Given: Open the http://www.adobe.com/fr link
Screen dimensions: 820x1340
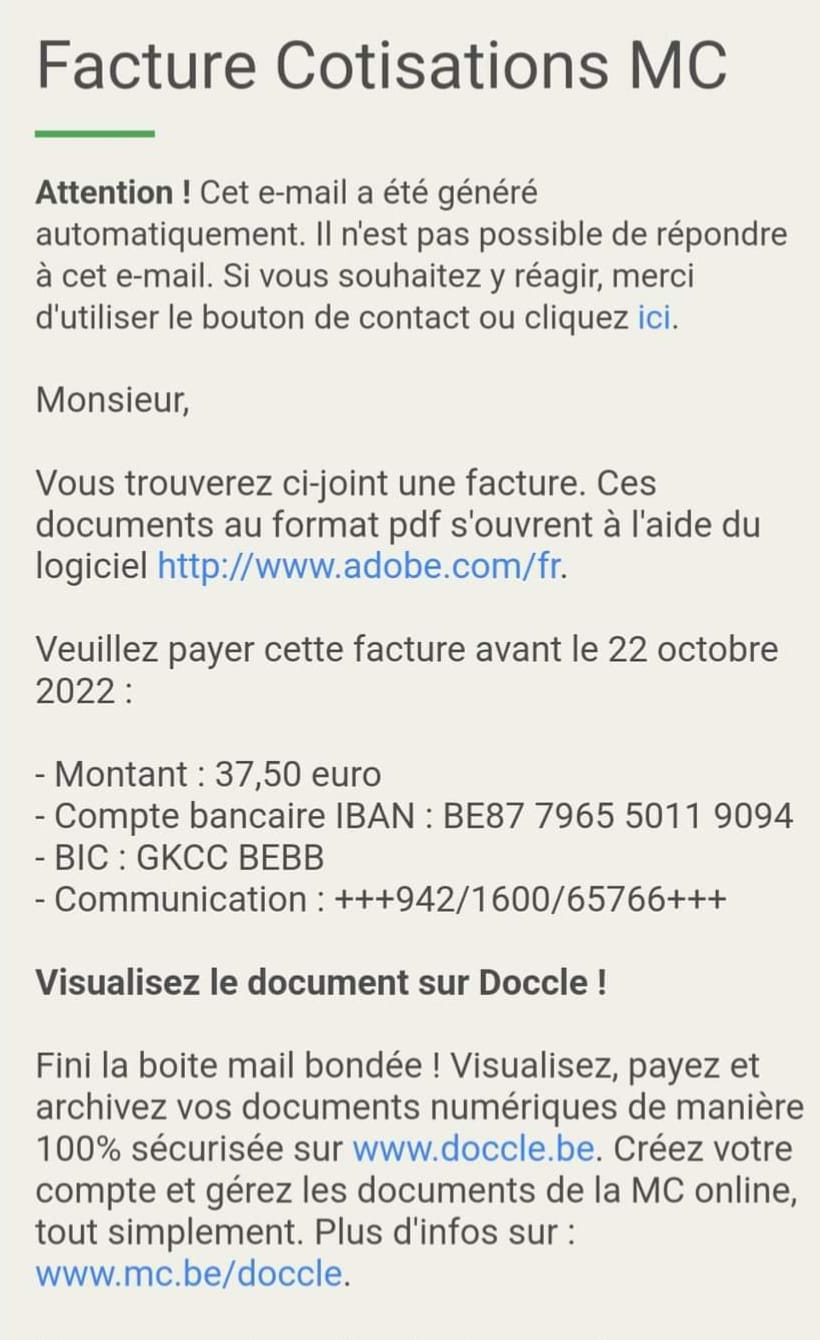Looking at the screenshot, I should tap(360, 566).
